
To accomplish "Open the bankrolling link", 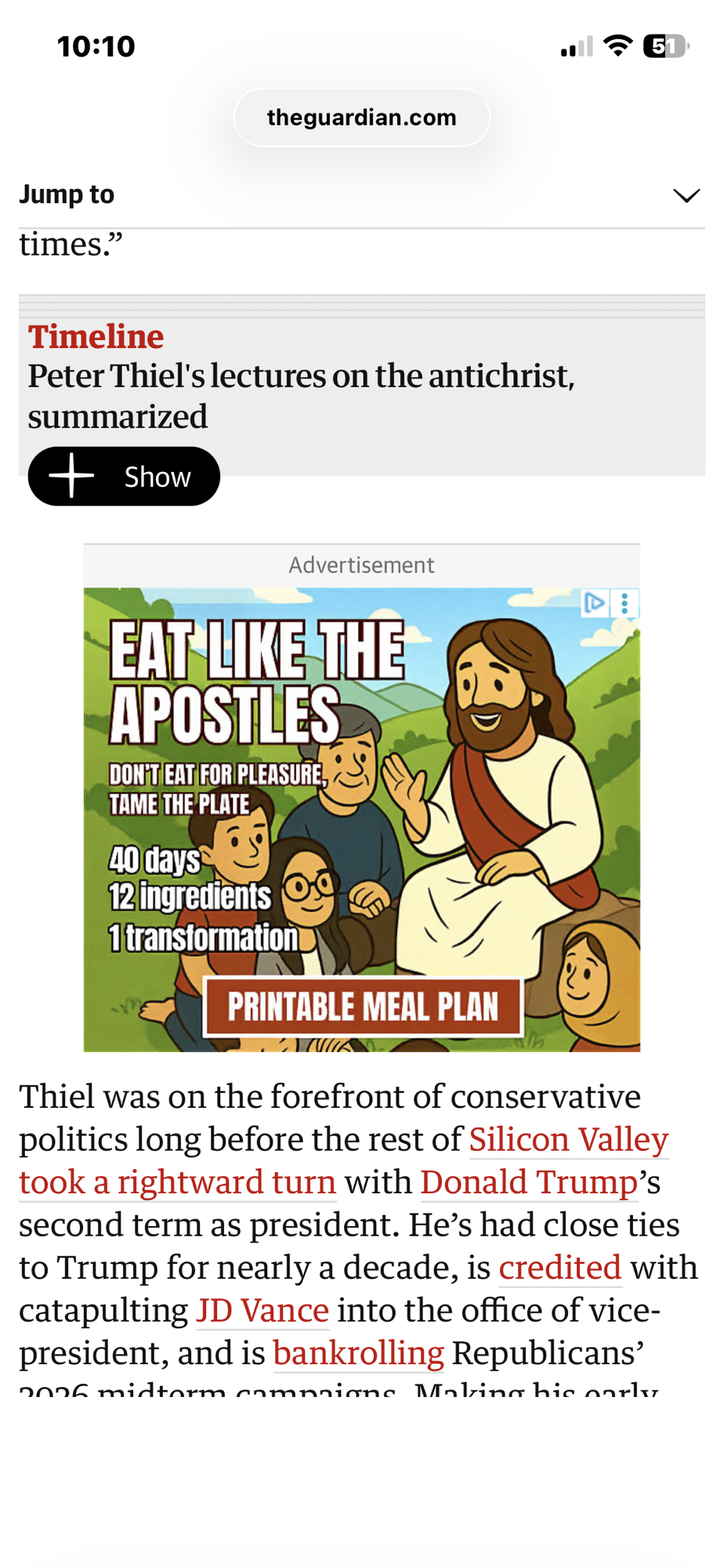I will click(x=358, y=1353).
